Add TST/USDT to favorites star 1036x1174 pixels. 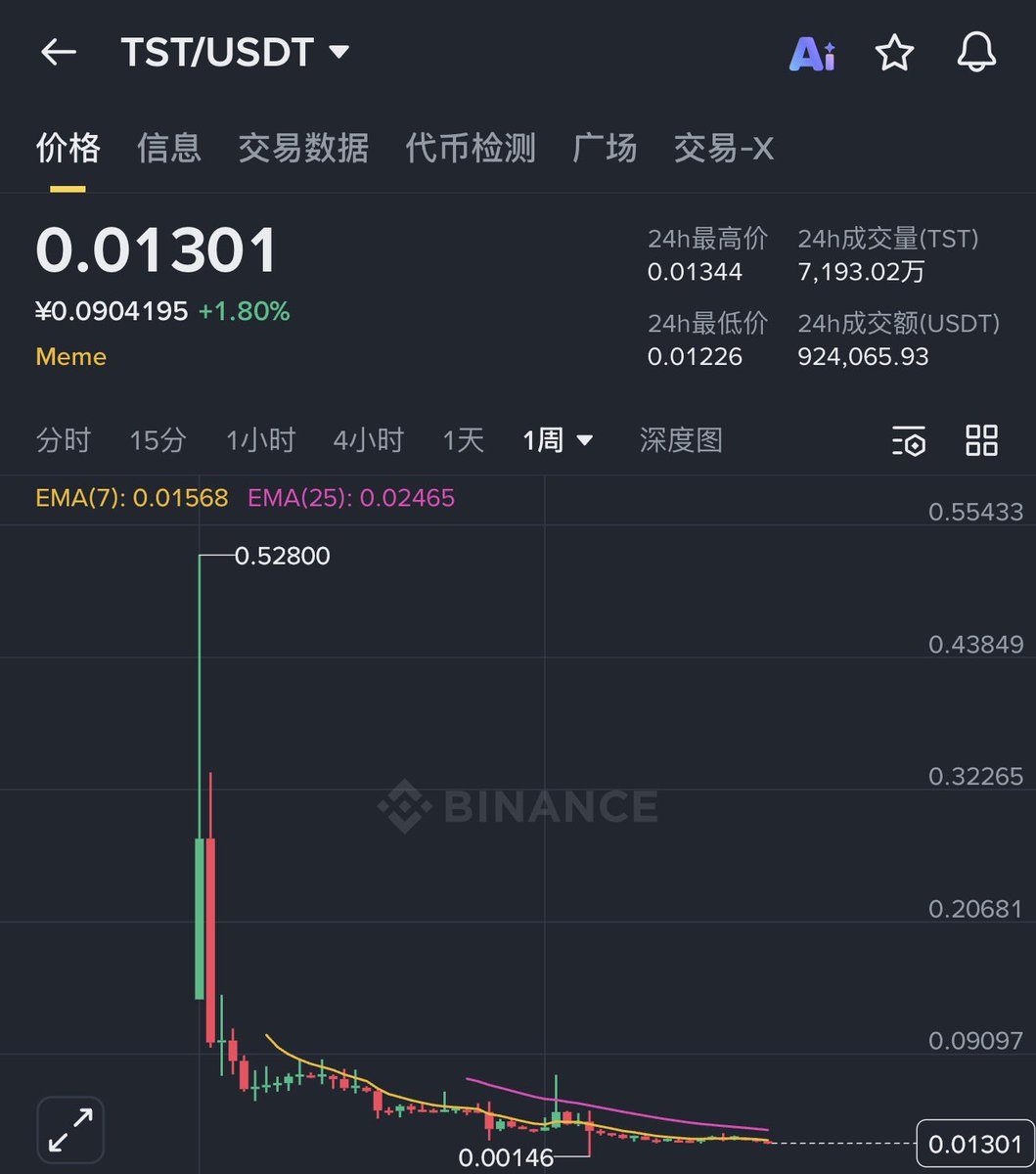[894, 53]
